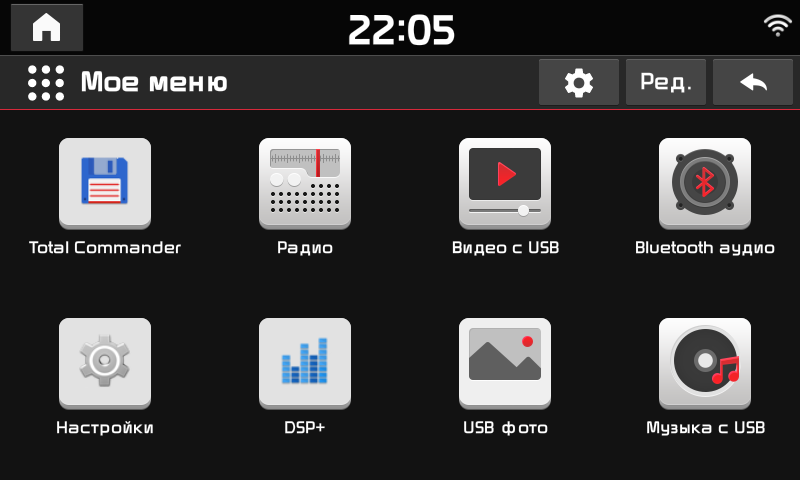Tap the Ред. edit button
Viewport: 800px width, 480px height.
[x=666, y=82]
